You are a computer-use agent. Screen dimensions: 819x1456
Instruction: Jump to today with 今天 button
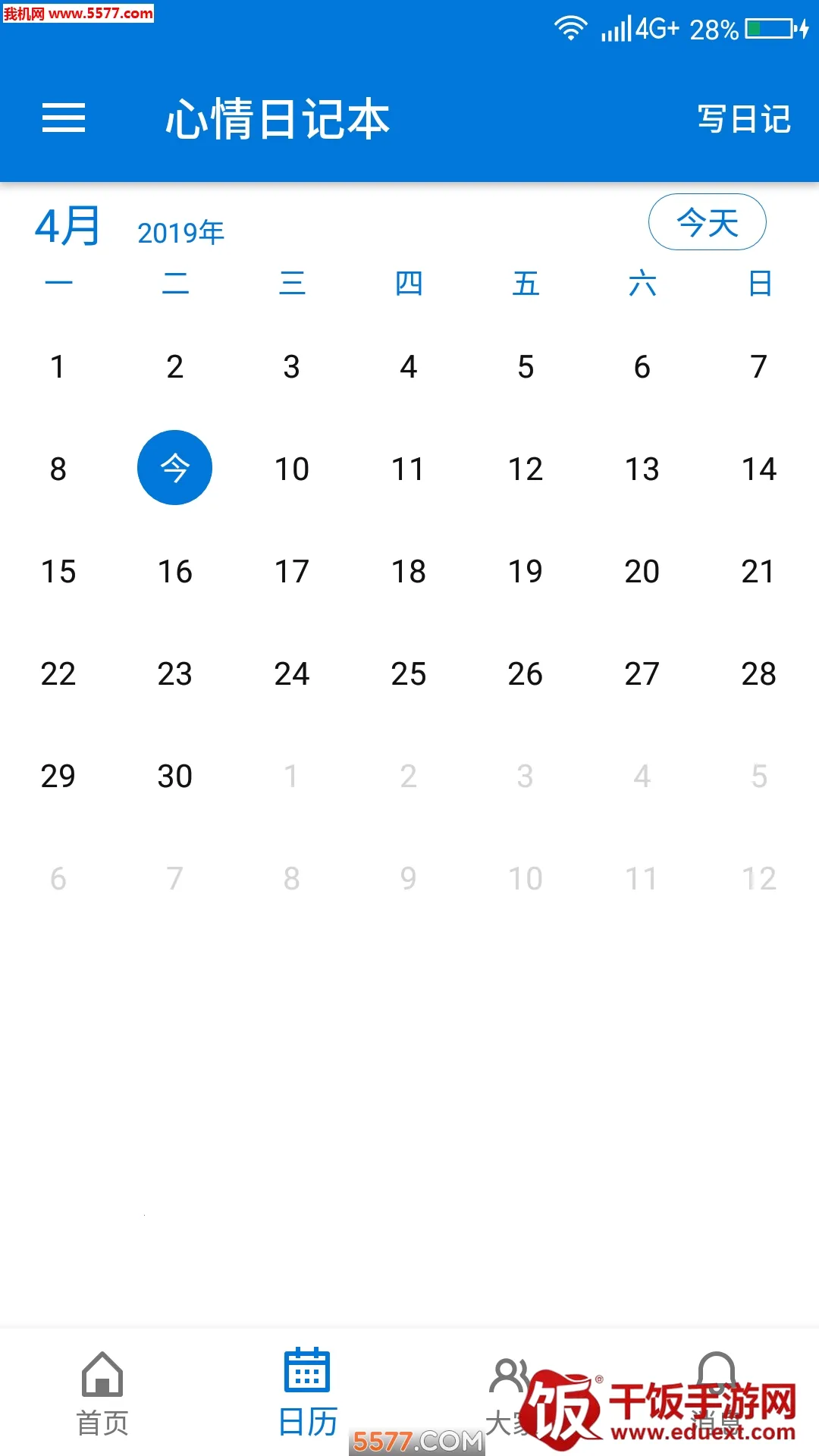pos(707,222)
